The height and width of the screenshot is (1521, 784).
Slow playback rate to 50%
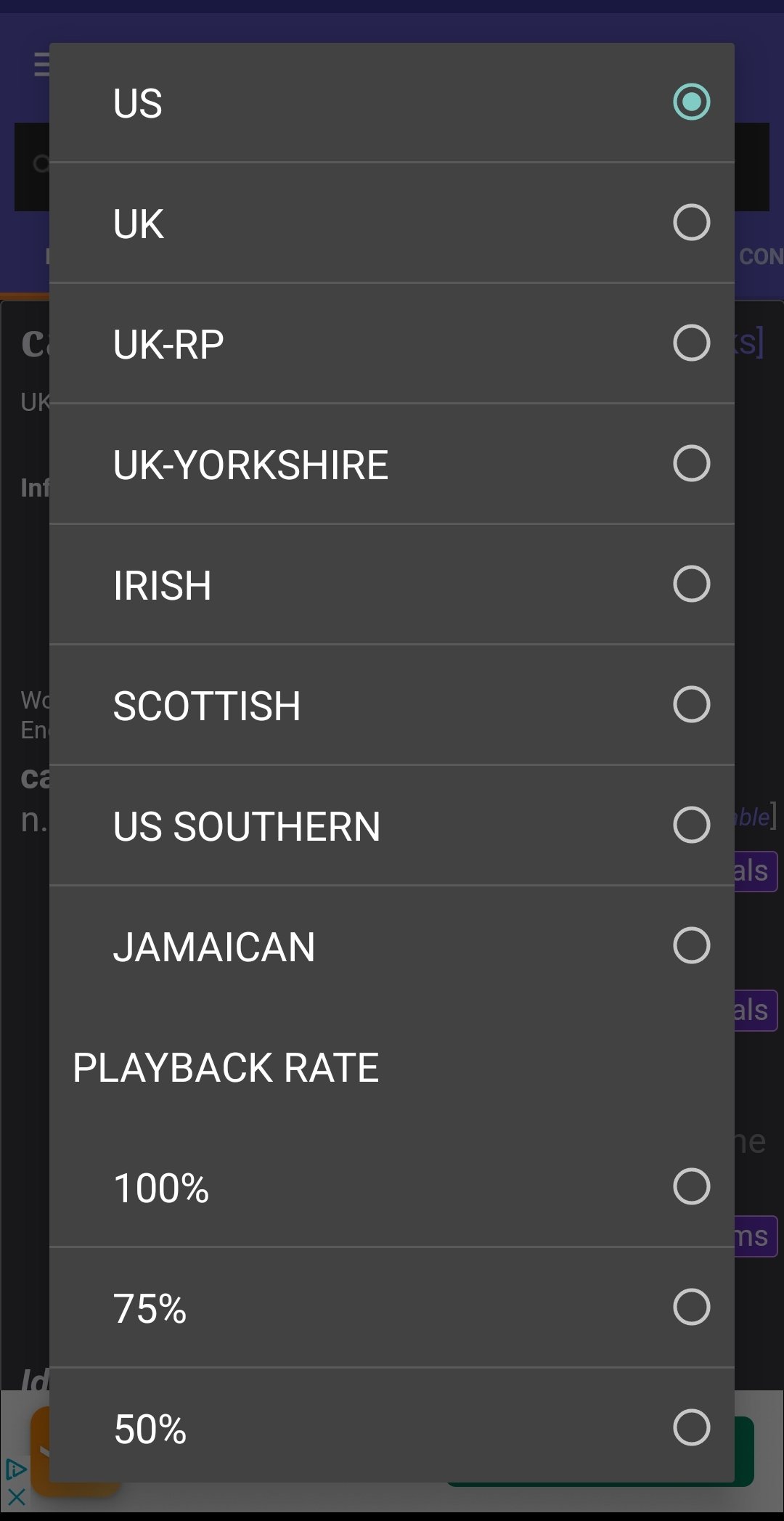(x=392, y=1426)
